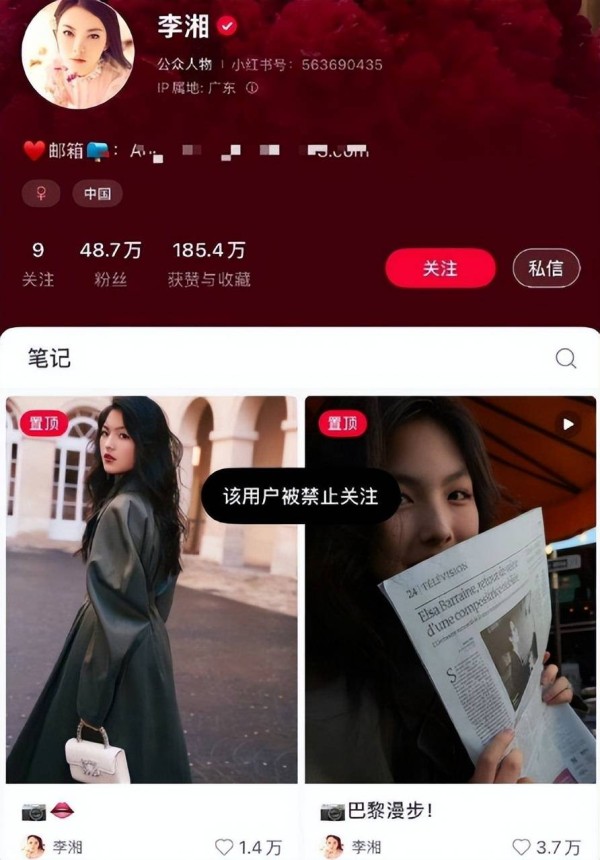The width and height of the screenshot is (600, 860).
Task: Tap the author name 李湘 under 巴黎漫步
Action: pos(366,847)
